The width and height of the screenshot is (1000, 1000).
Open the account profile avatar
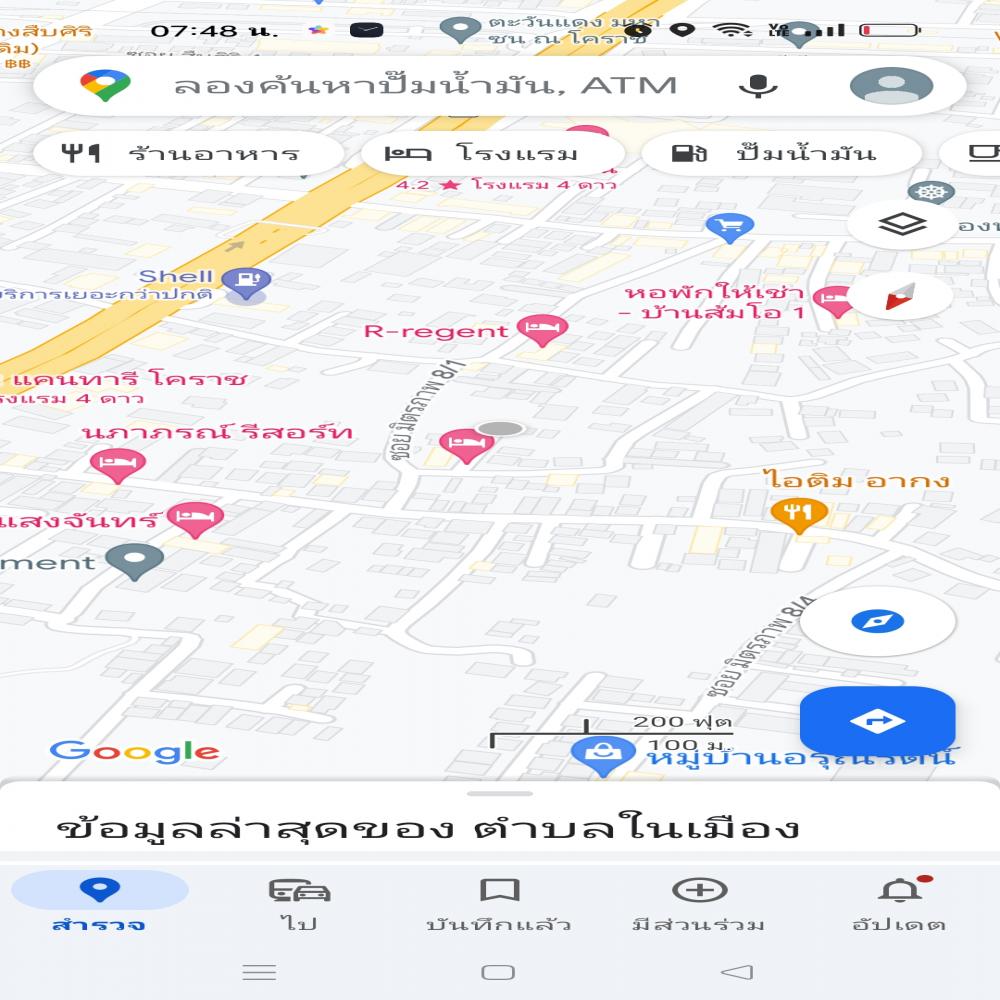pos(891,86)
